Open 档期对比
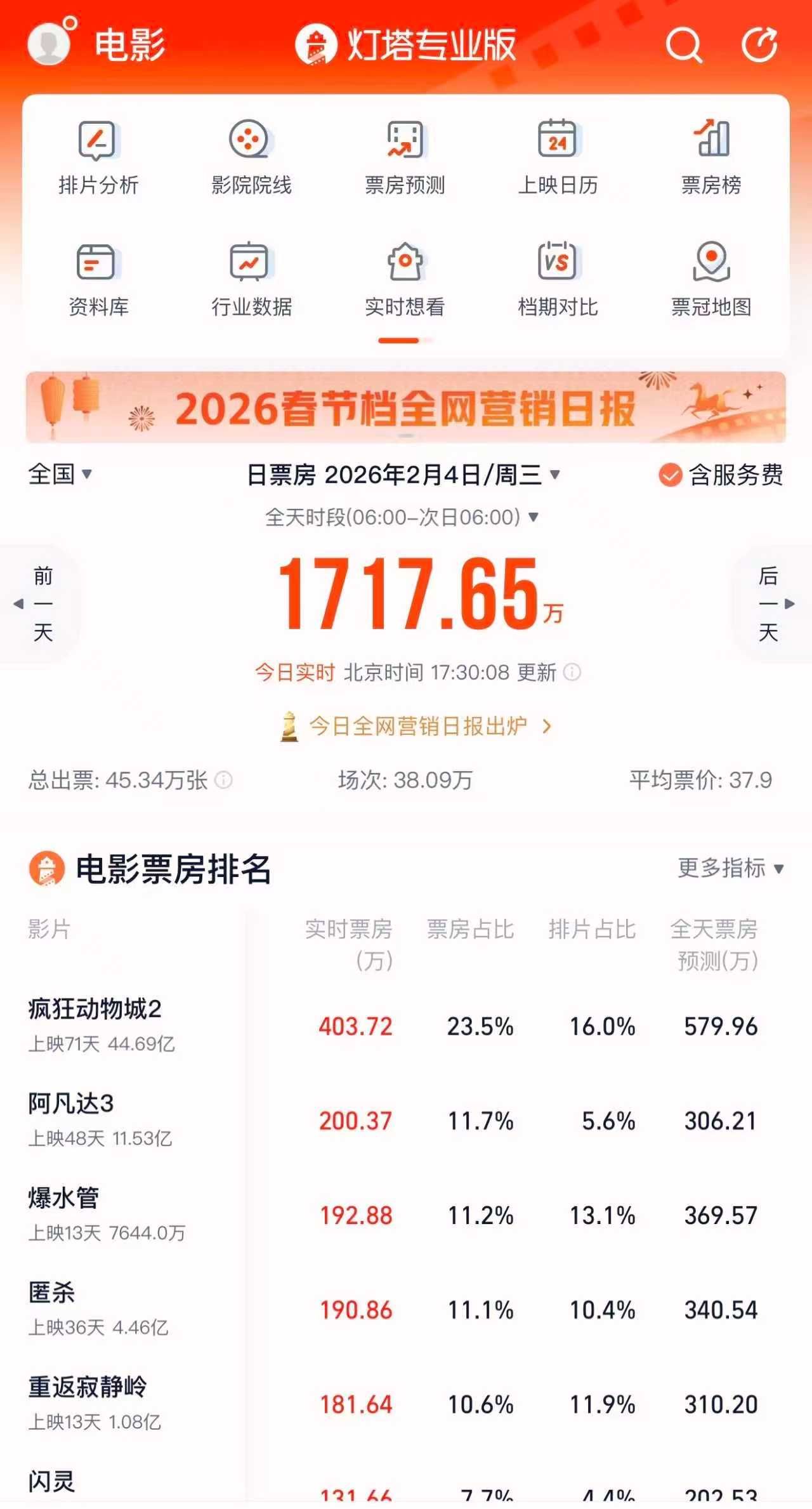The height and width of the screenshot is (1509, 812). pyautogui.click(x=558, y=279)
